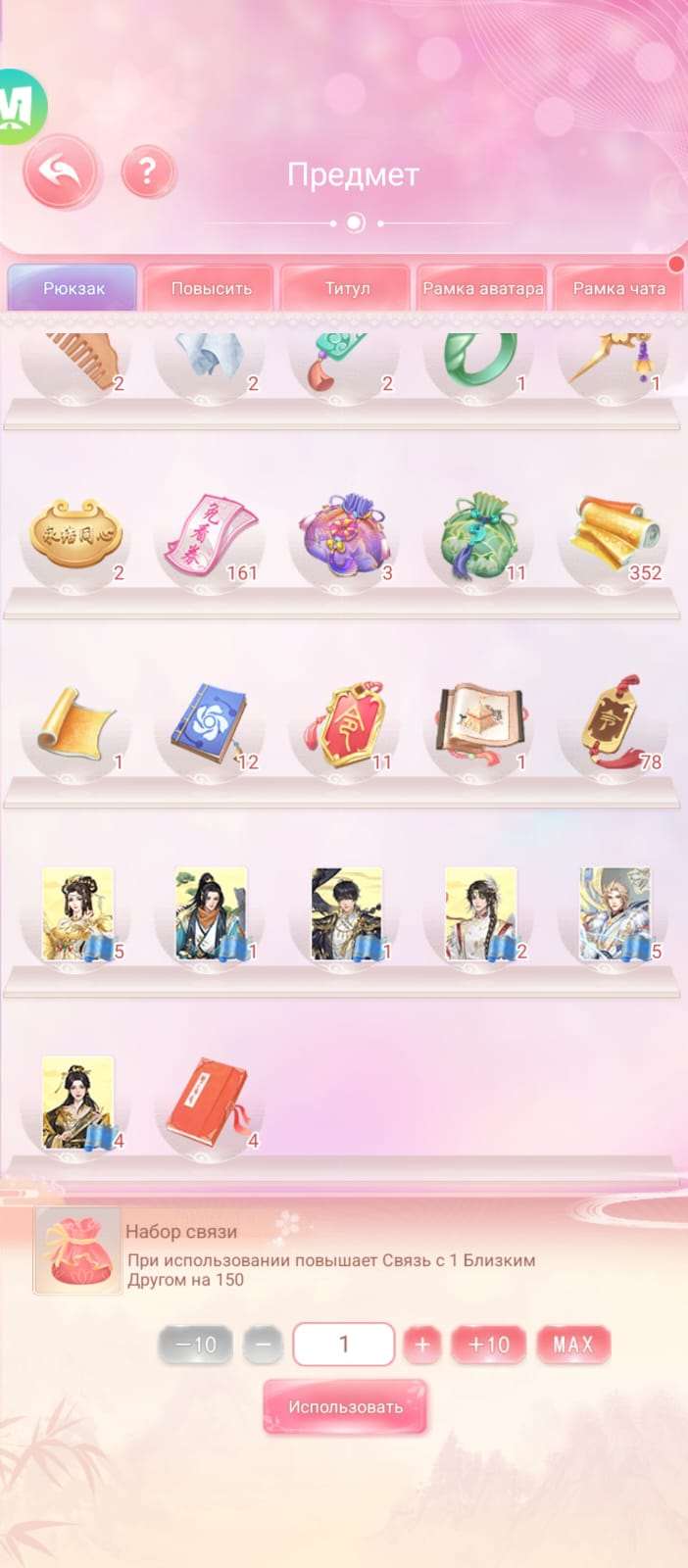Tap the Использовать button

345,1406
